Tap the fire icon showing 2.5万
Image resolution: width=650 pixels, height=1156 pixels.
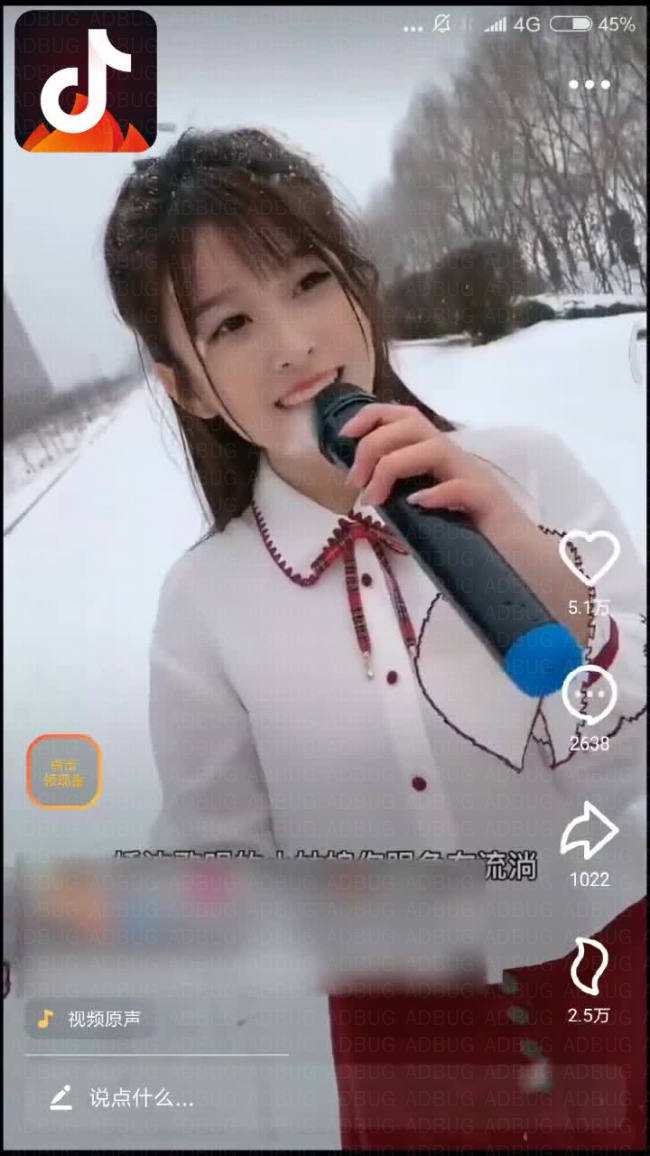[589, 967]
